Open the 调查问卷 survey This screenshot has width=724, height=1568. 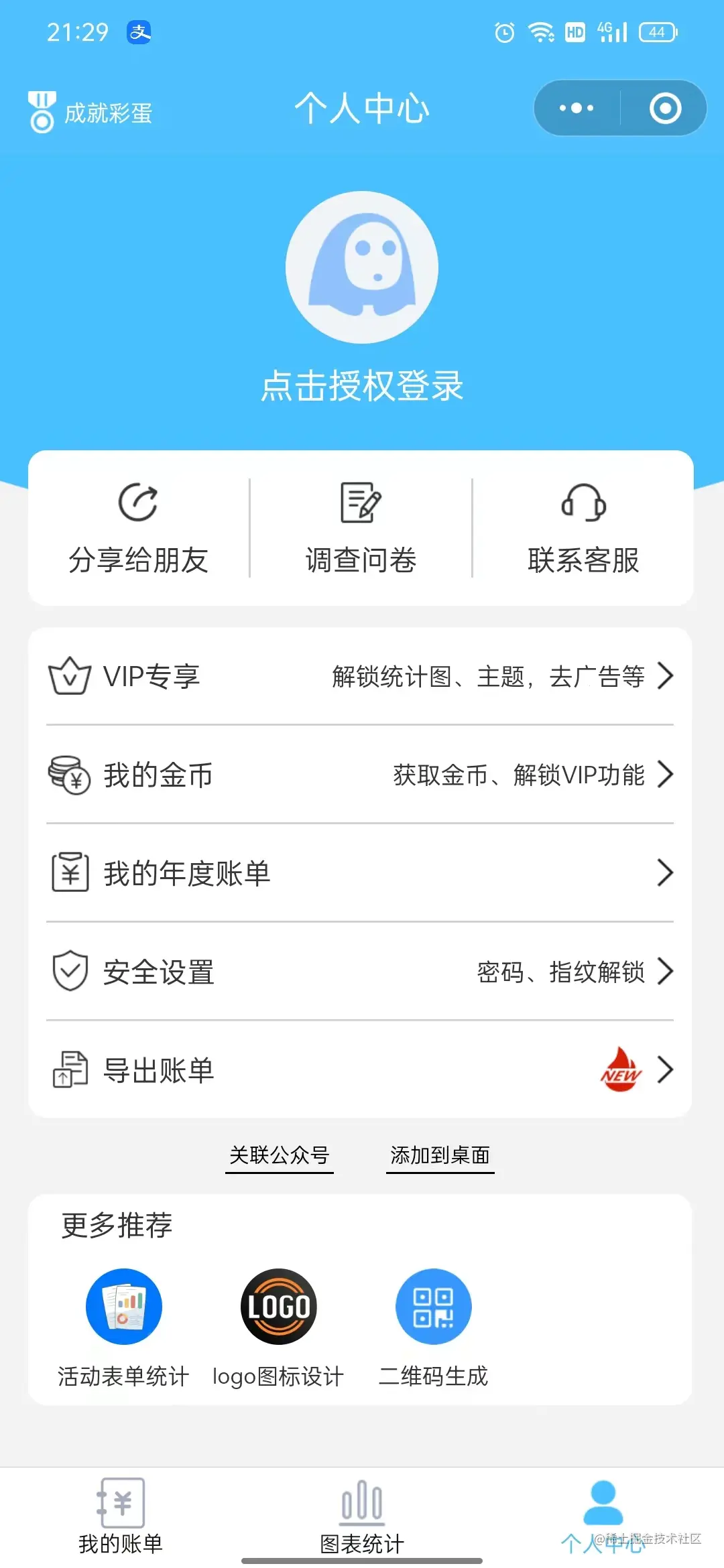[x=361, y=528]
